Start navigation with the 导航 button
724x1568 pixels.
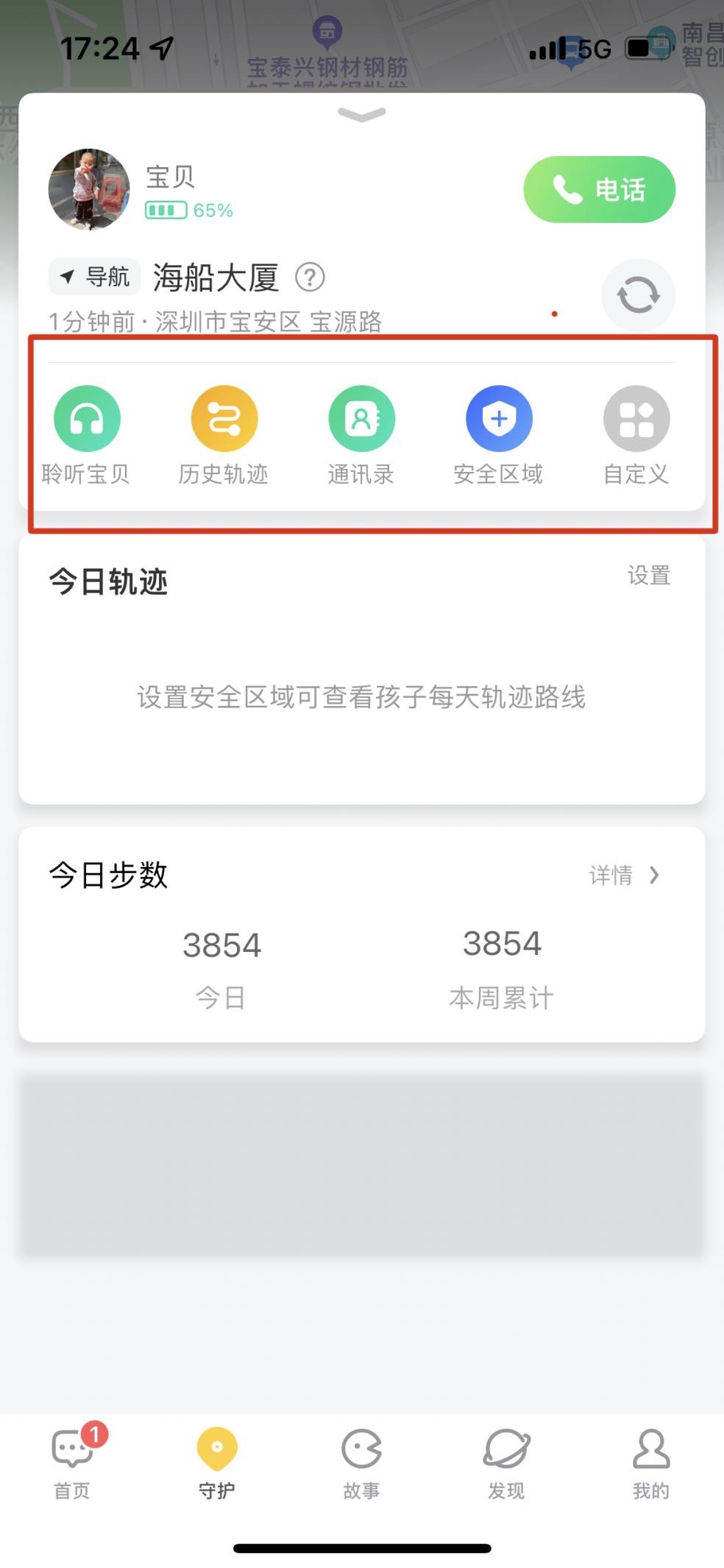tap(95, 277)
